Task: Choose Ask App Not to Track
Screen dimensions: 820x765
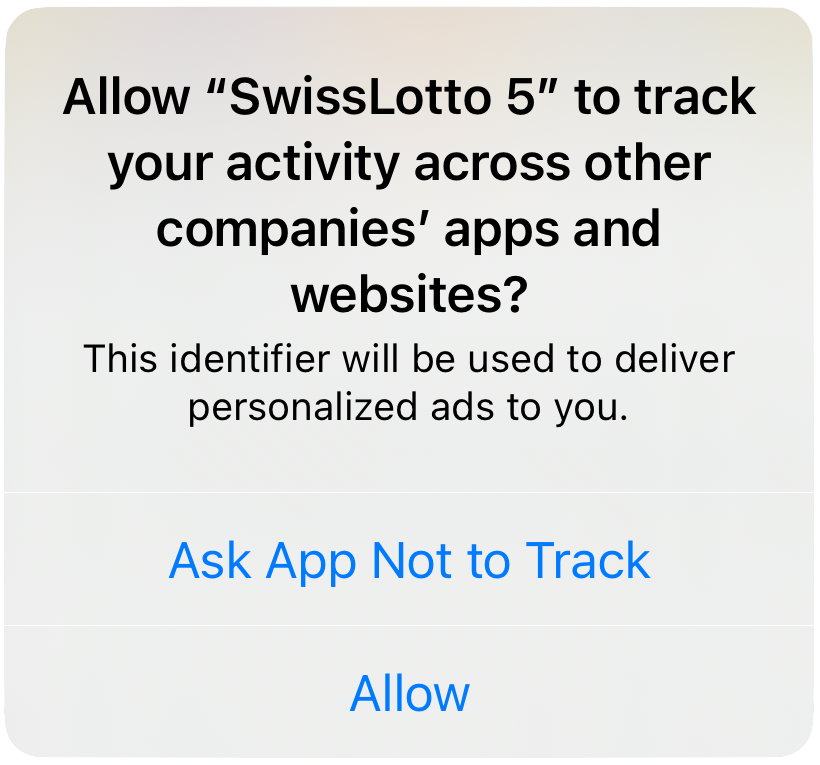Action: point(410,560)
